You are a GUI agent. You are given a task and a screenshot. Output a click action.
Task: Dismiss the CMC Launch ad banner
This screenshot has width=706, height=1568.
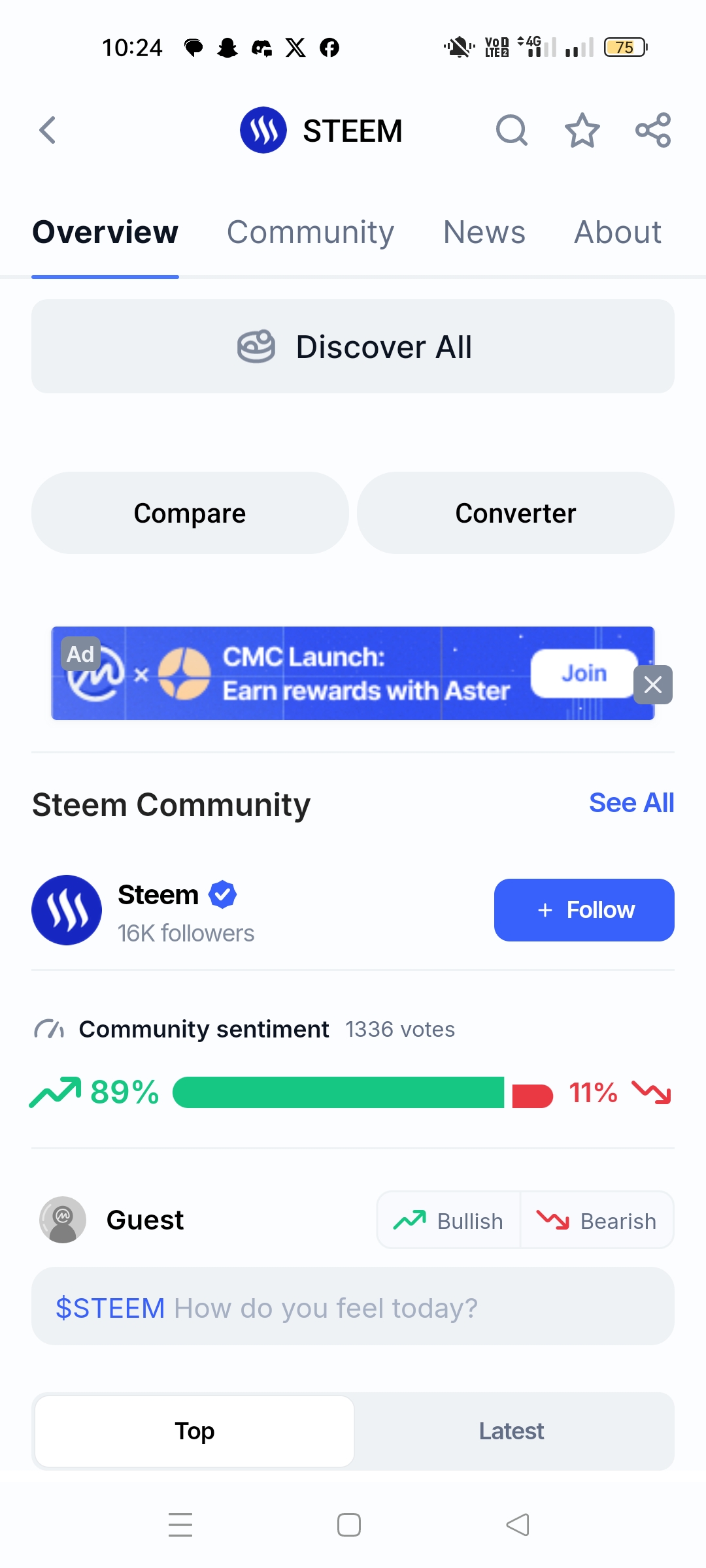pyautogui.click(x=653, y=685)
